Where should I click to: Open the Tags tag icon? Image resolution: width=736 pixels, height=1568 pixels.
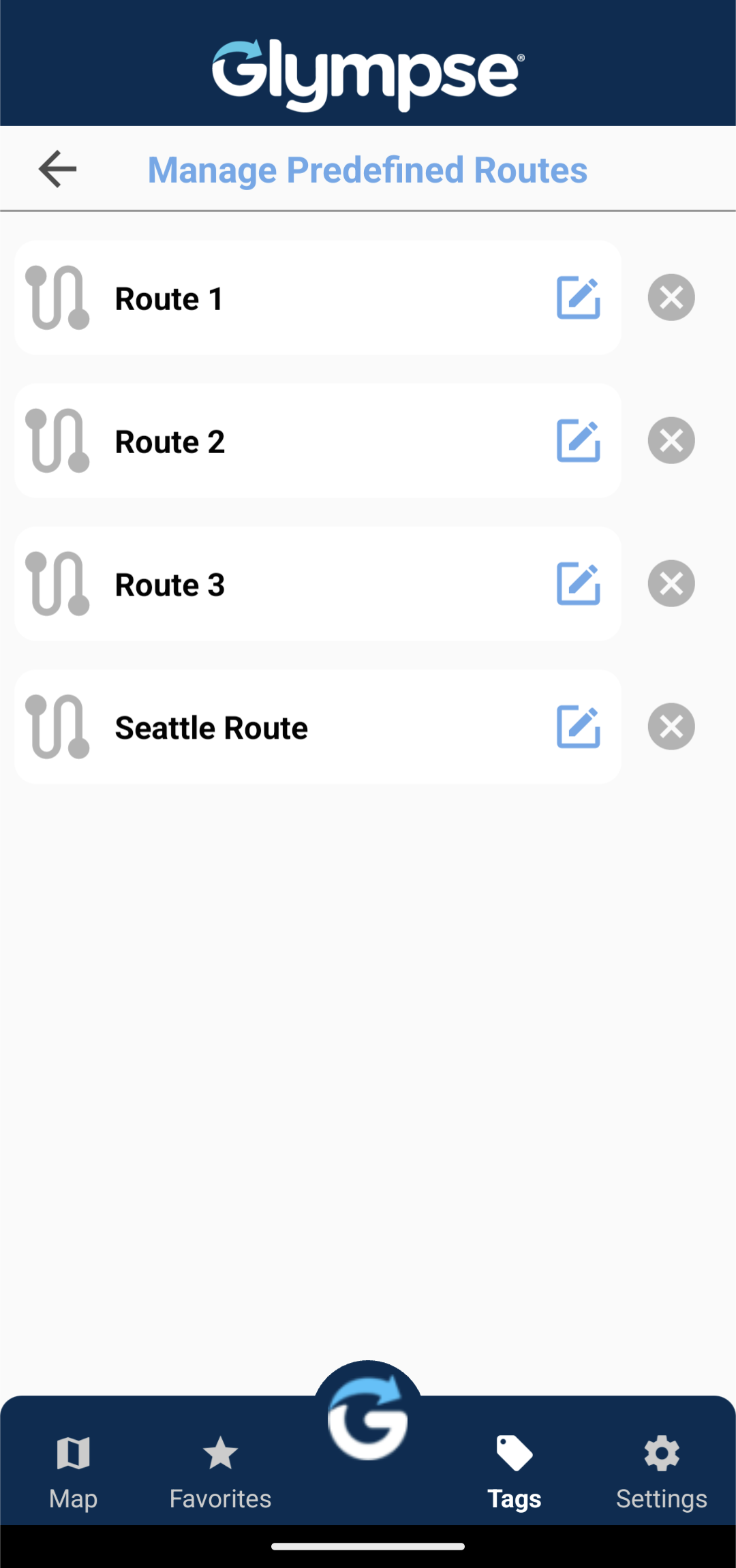(x=513, y=1455)
